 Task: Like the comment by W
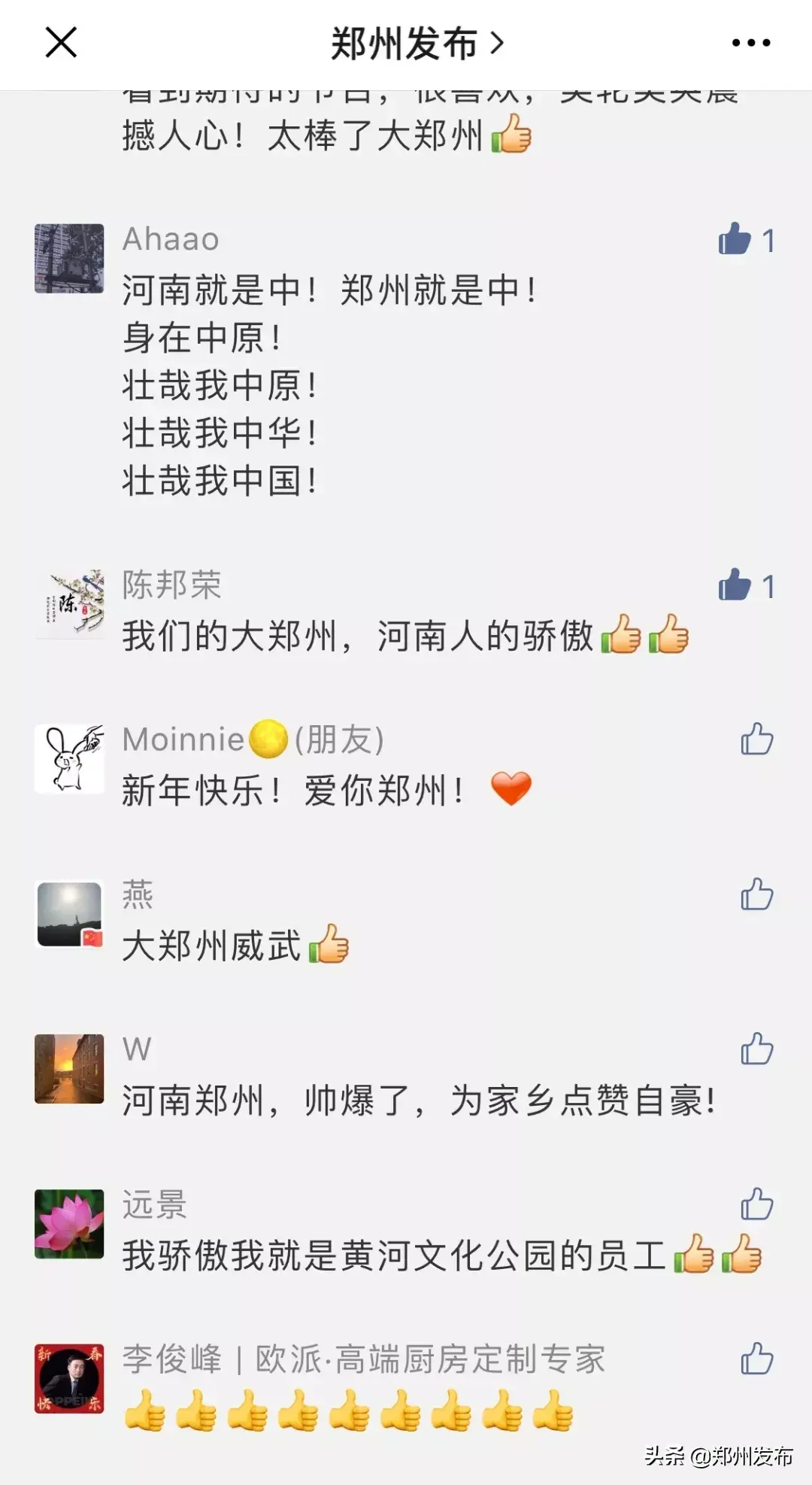[756, 1049]
